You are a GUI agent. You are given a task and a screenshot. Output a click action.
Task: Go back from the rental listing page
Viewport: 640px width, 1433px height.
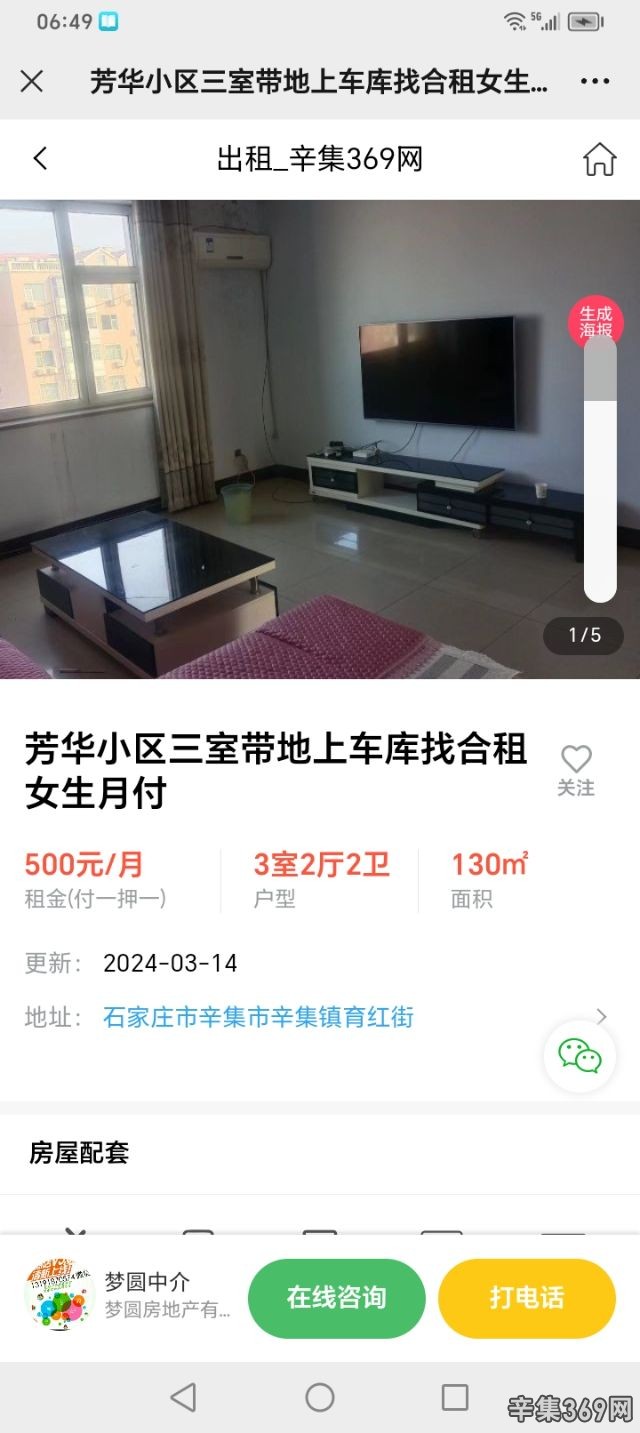pos(40,158)
